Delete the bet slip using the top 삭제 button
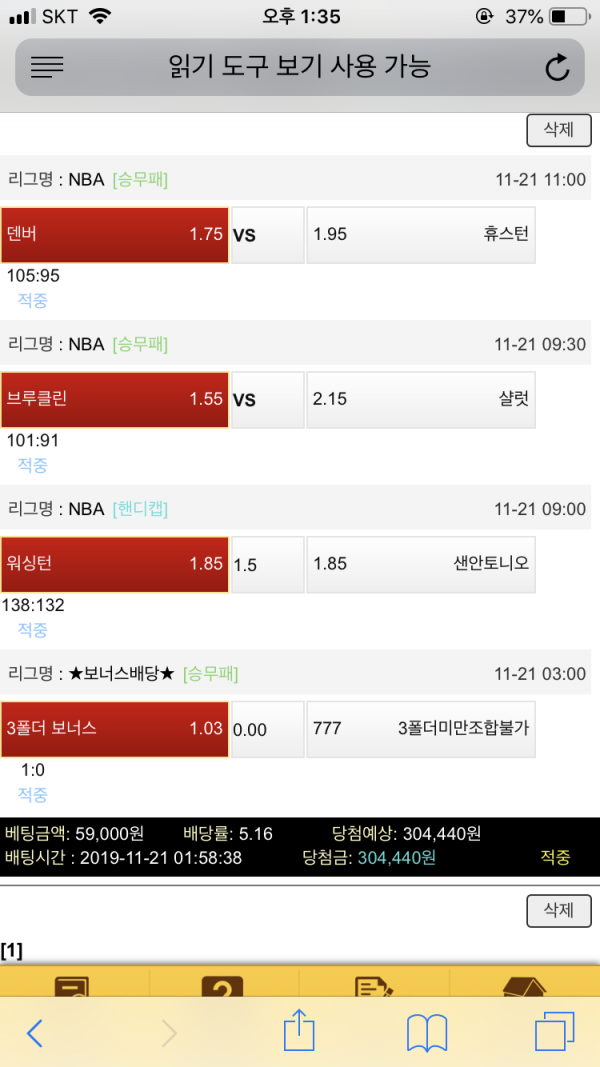600x1067 pixels. [x=559, y=131]
